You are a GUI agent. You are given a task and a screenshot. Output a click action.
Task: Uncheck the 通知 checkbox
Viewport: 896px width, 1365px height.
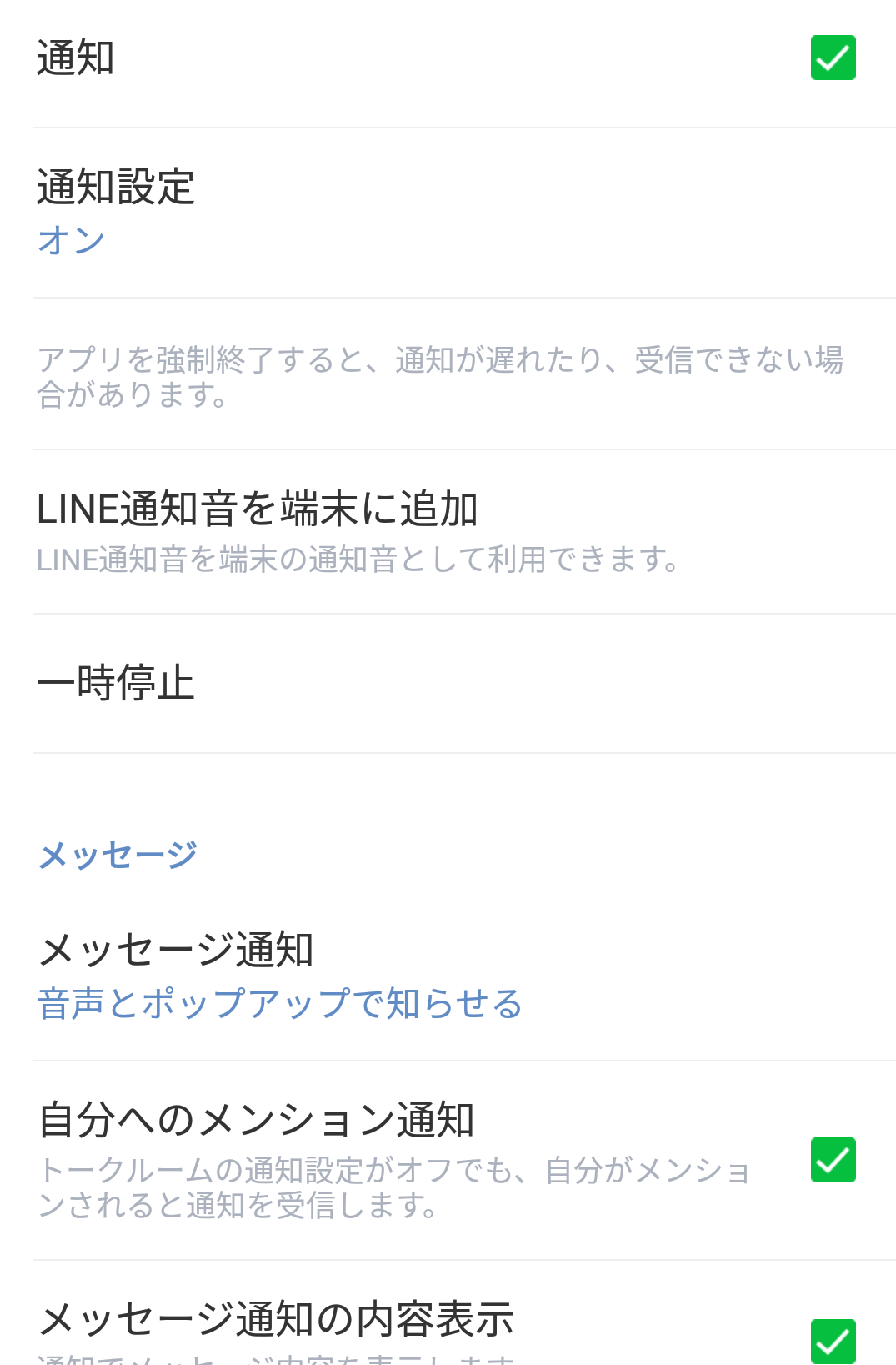(833, 58)
